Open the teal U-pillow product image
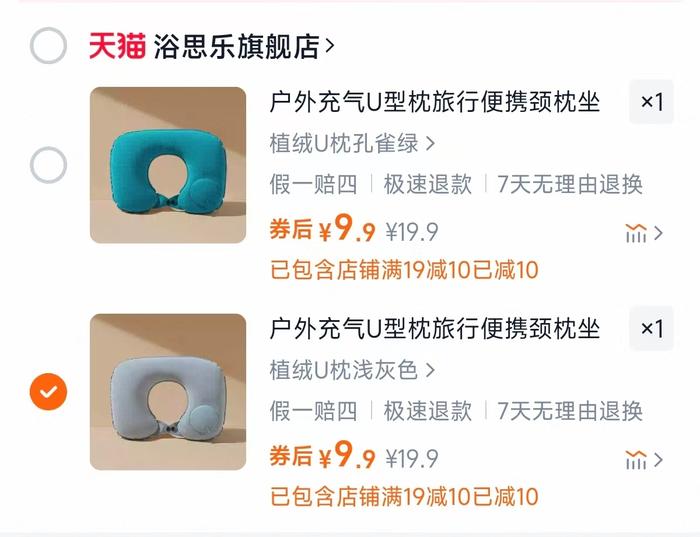Image resolution: width=700 pixels, height=537 pixels. (168, 165)
